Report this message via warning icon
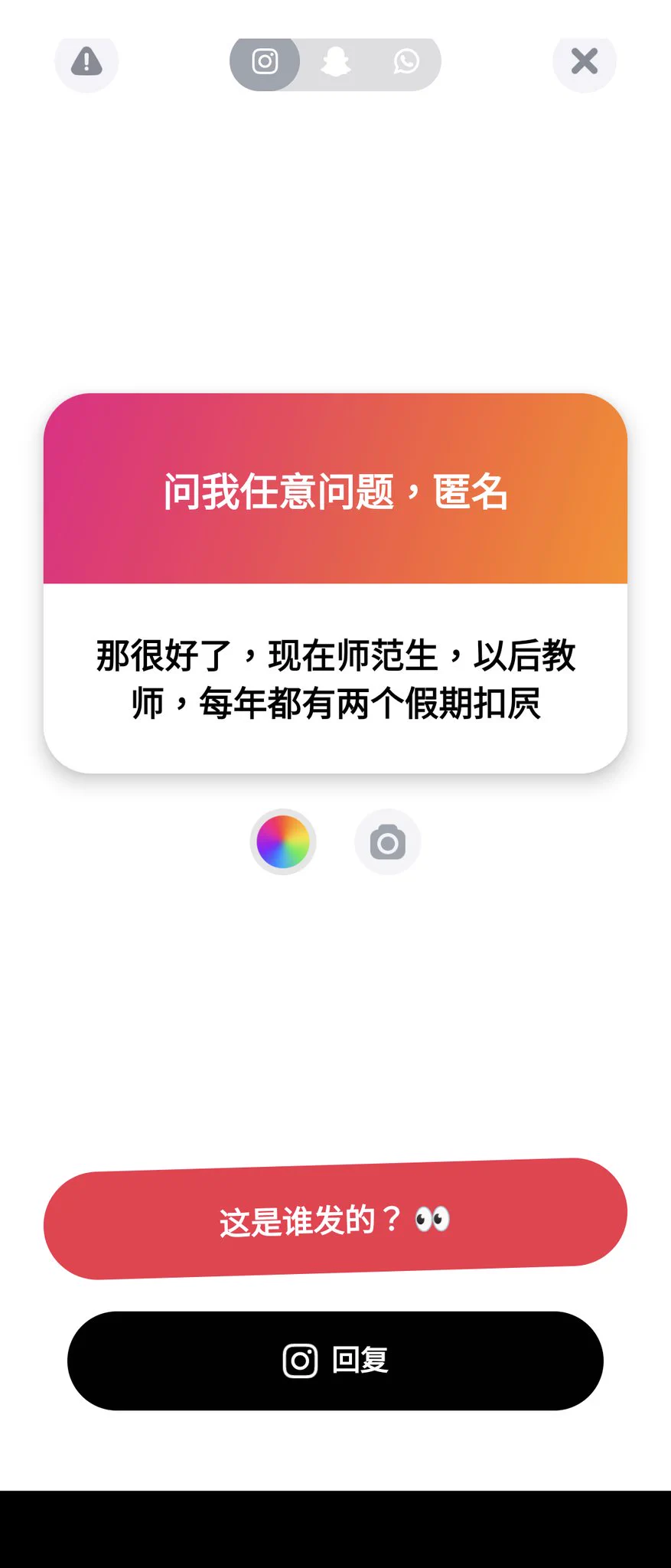The width and height of the screenshot is (671, 1568). click(86, 62)
